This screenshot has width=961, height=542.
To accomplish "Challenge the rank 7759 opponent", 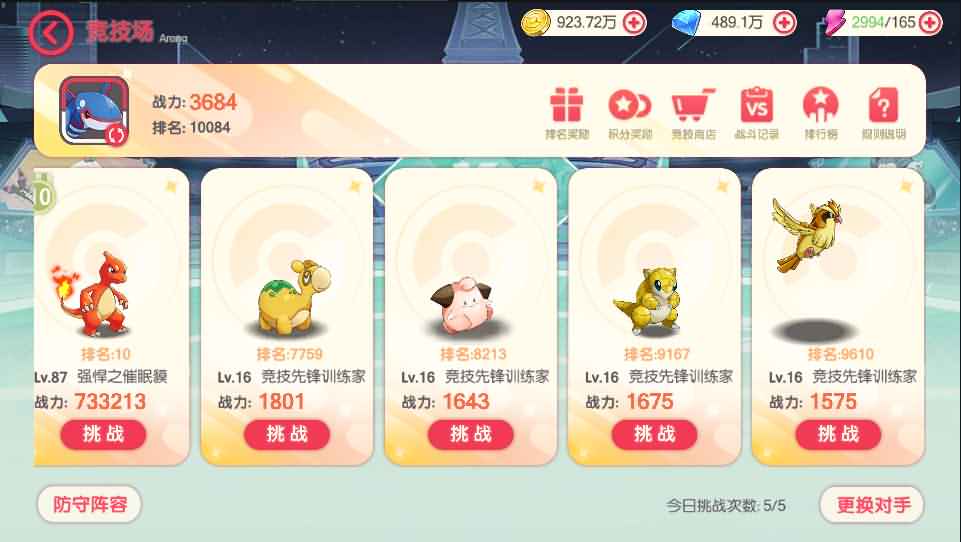I will pos(287,434).
